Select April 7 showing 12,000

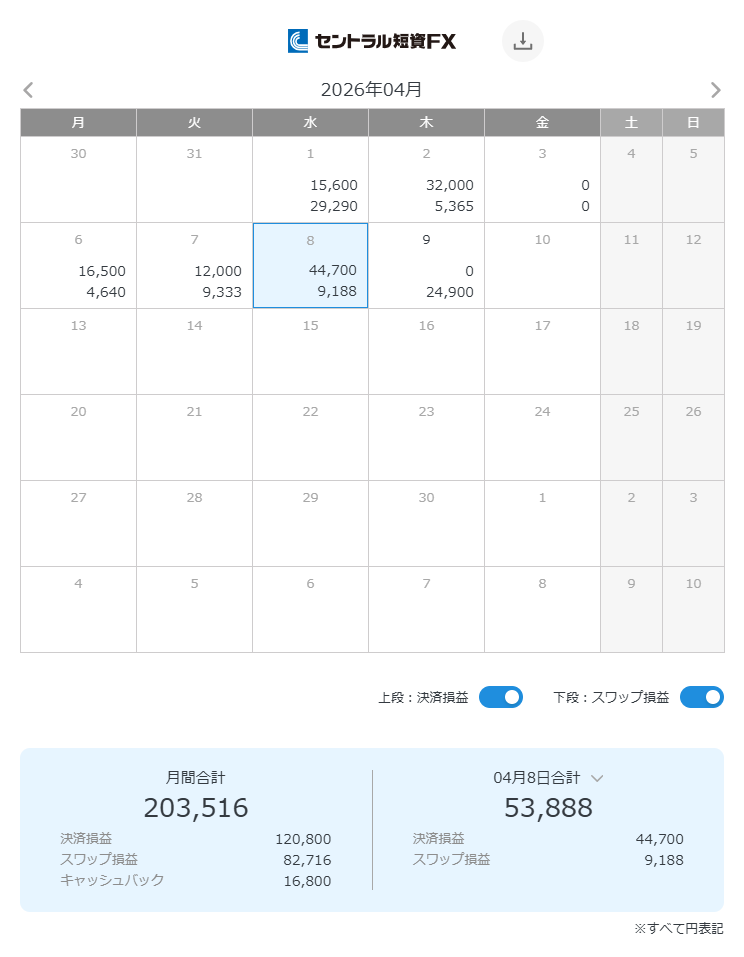194,266
